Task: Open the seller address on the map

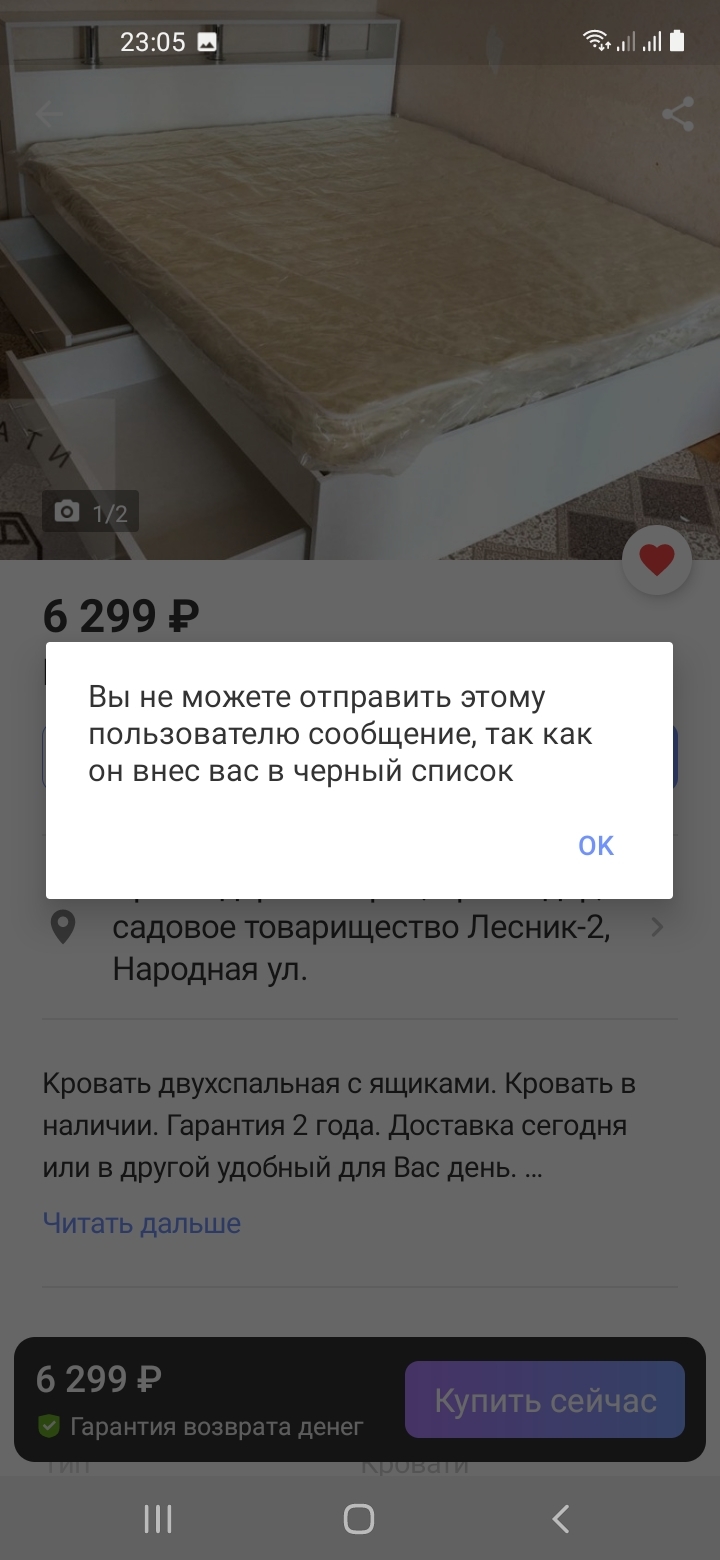Action: (360, 947)
